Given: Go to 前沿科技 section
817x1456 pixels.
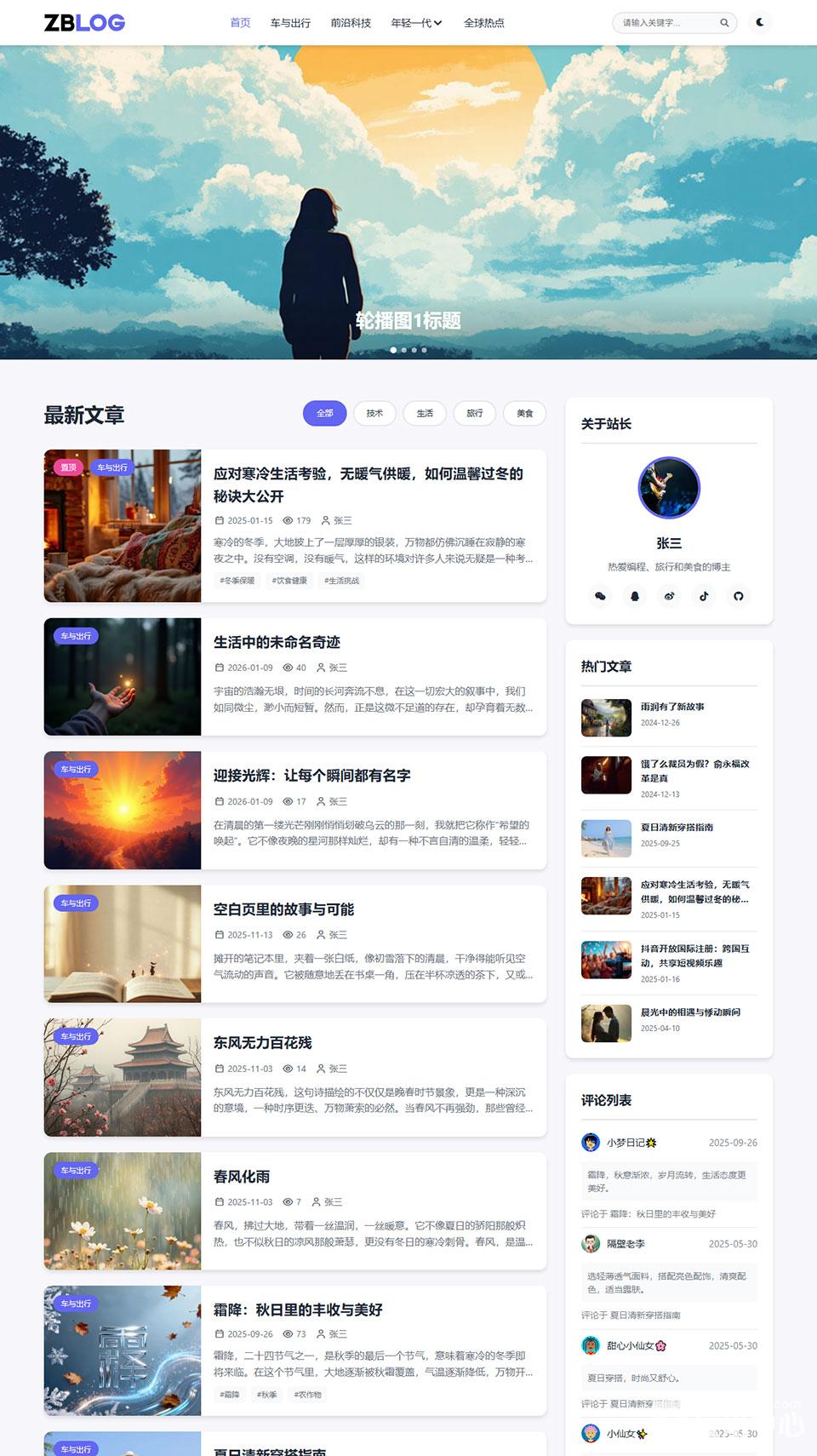Looking at the screenshot, I should (x=351, y=23).
